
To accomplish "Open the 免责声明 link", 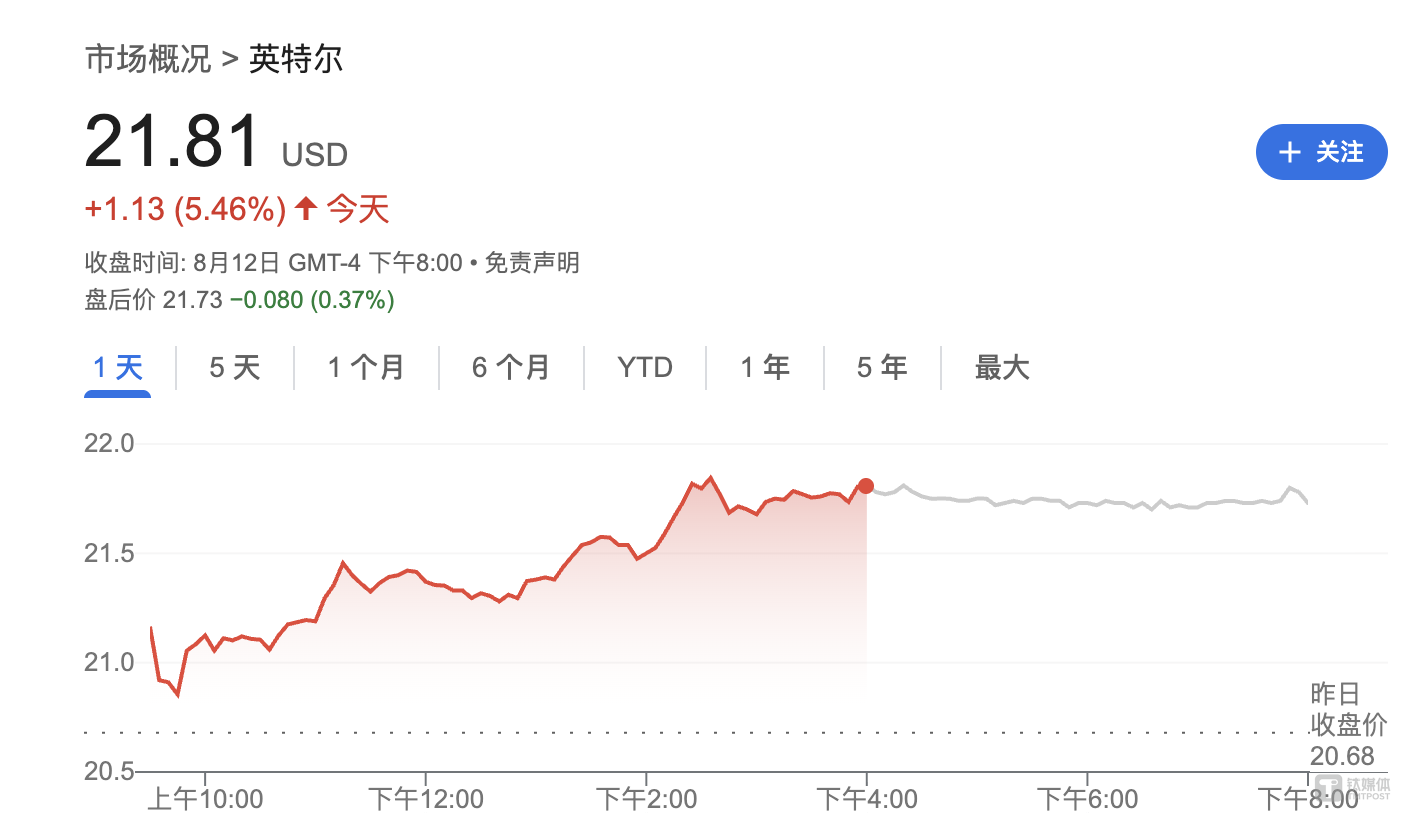I will click(532, 263).
